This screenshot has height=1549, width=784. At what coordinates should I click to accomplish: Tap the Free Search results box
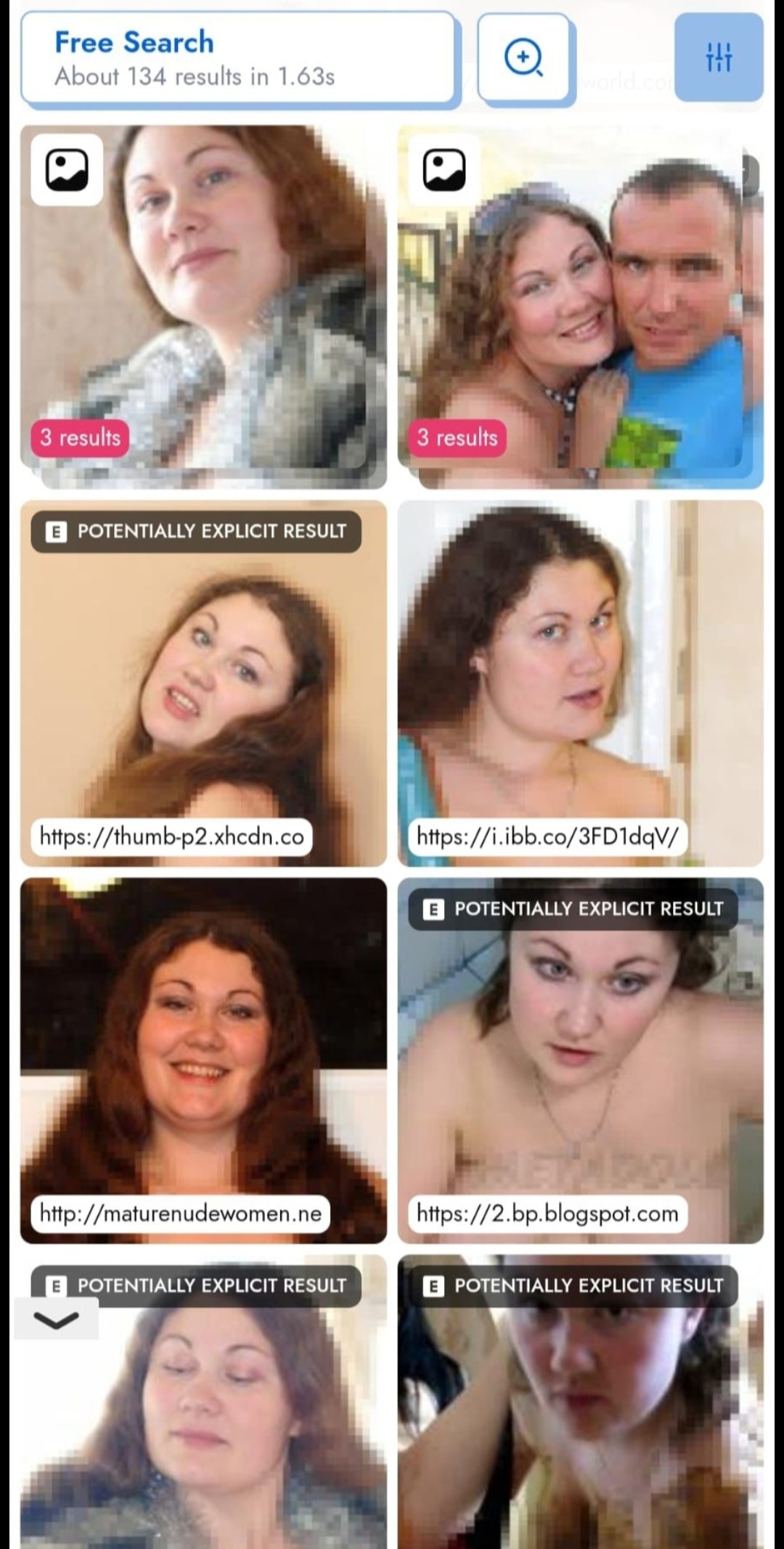pos(238,58)
